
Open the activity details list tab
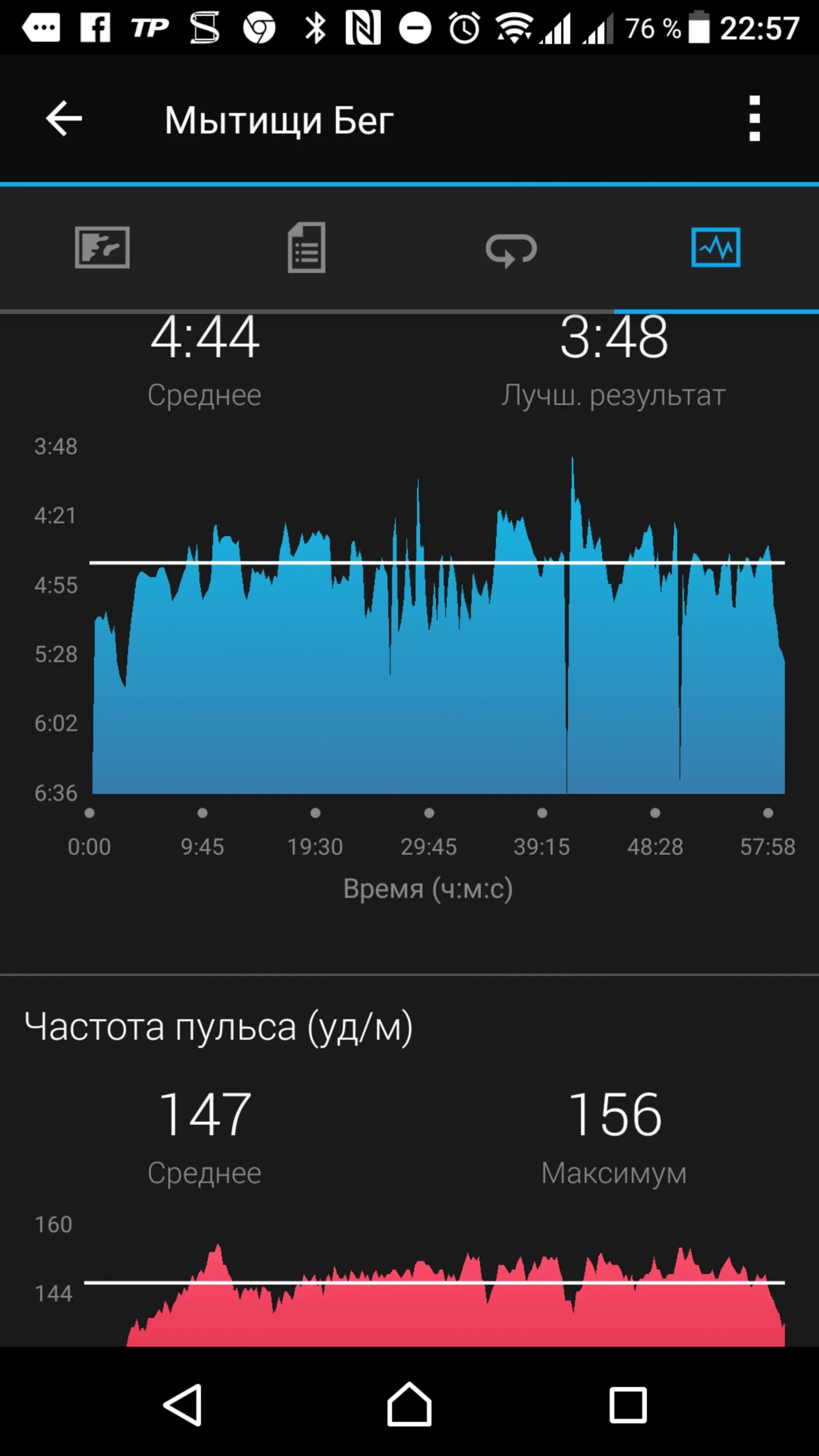307,248
